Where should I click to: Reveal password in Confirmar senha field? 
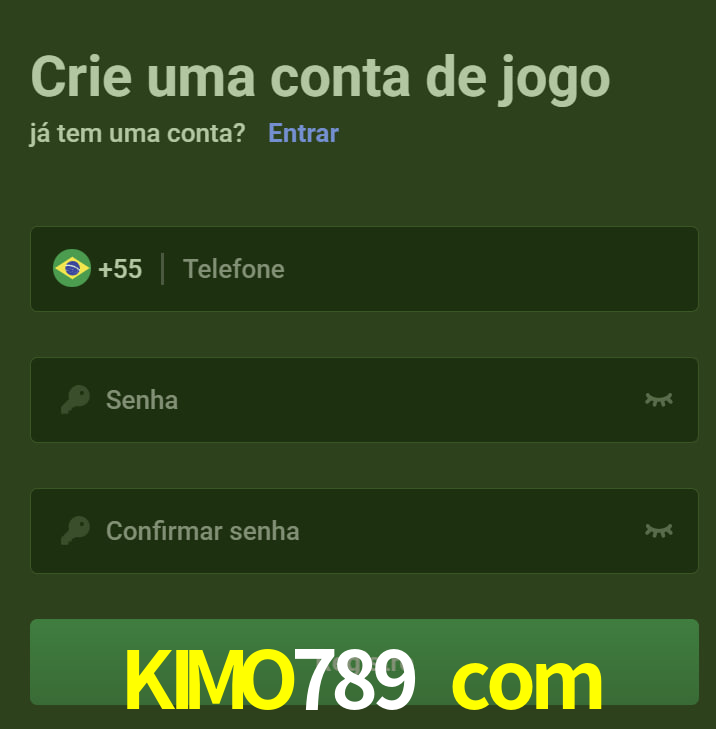coord(658,531)
